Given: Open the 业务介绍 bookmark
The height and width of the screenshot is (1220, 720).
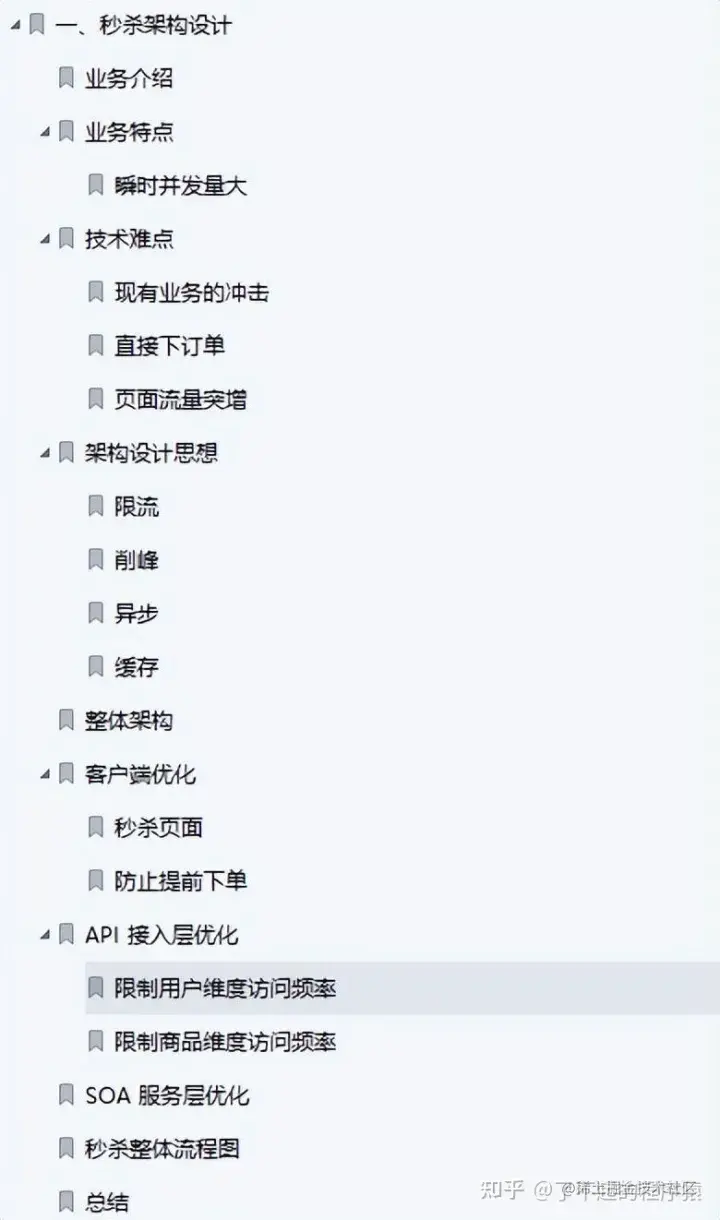Looking at the screenshot, I should pyautogui.click(x=128, y=78).
